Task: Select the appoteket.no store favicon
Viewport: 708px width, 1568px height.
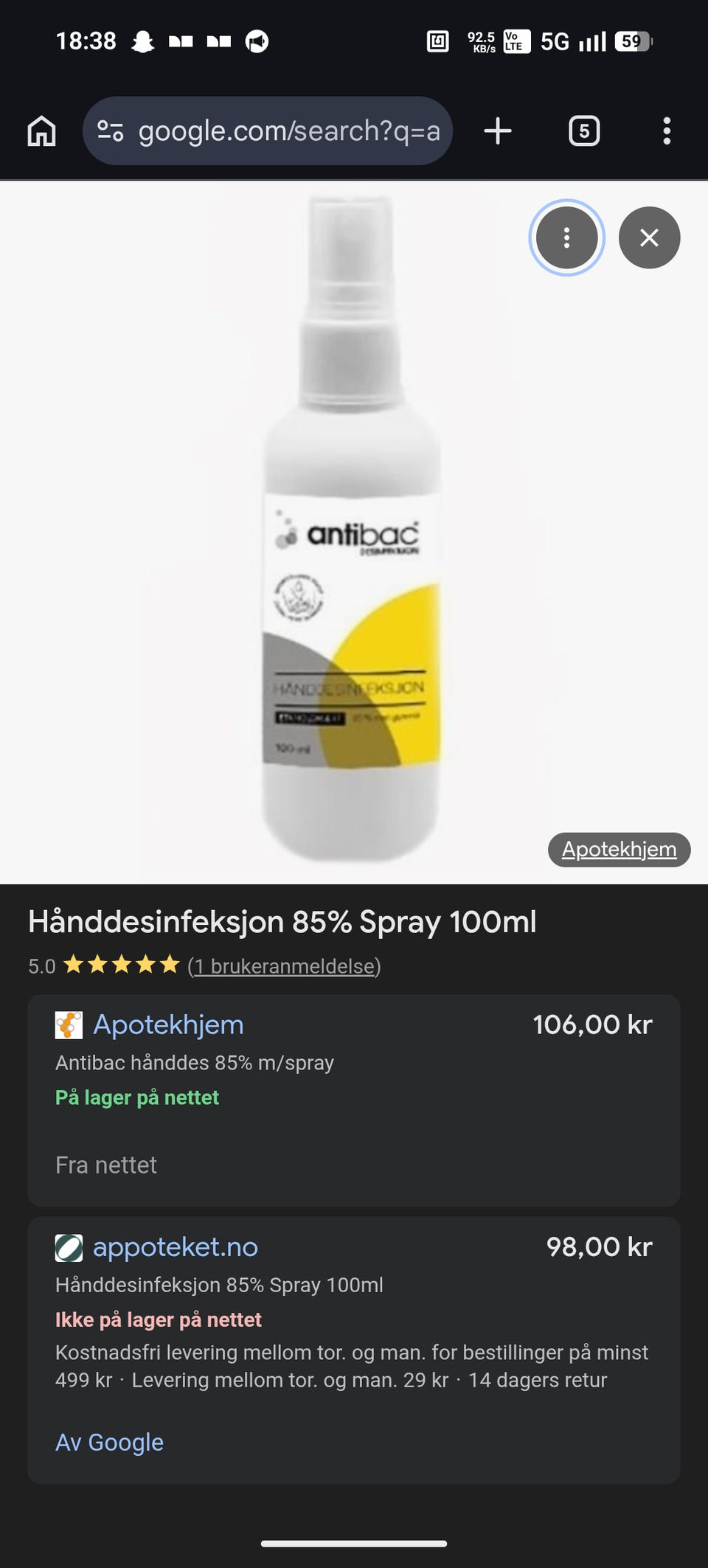Action: (67, 1246)
